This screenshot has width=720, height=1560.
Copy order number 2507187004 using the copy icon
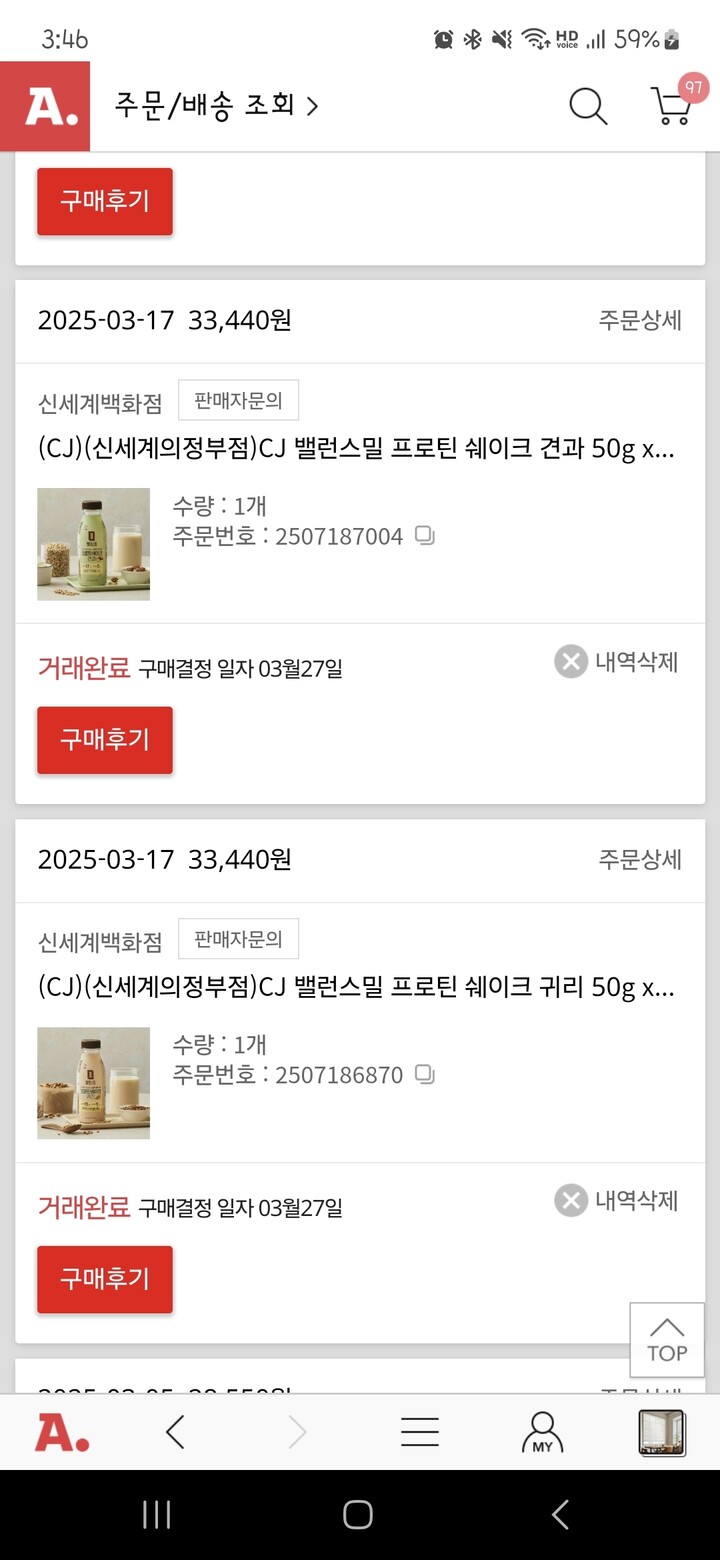click(x=424, y=536)
